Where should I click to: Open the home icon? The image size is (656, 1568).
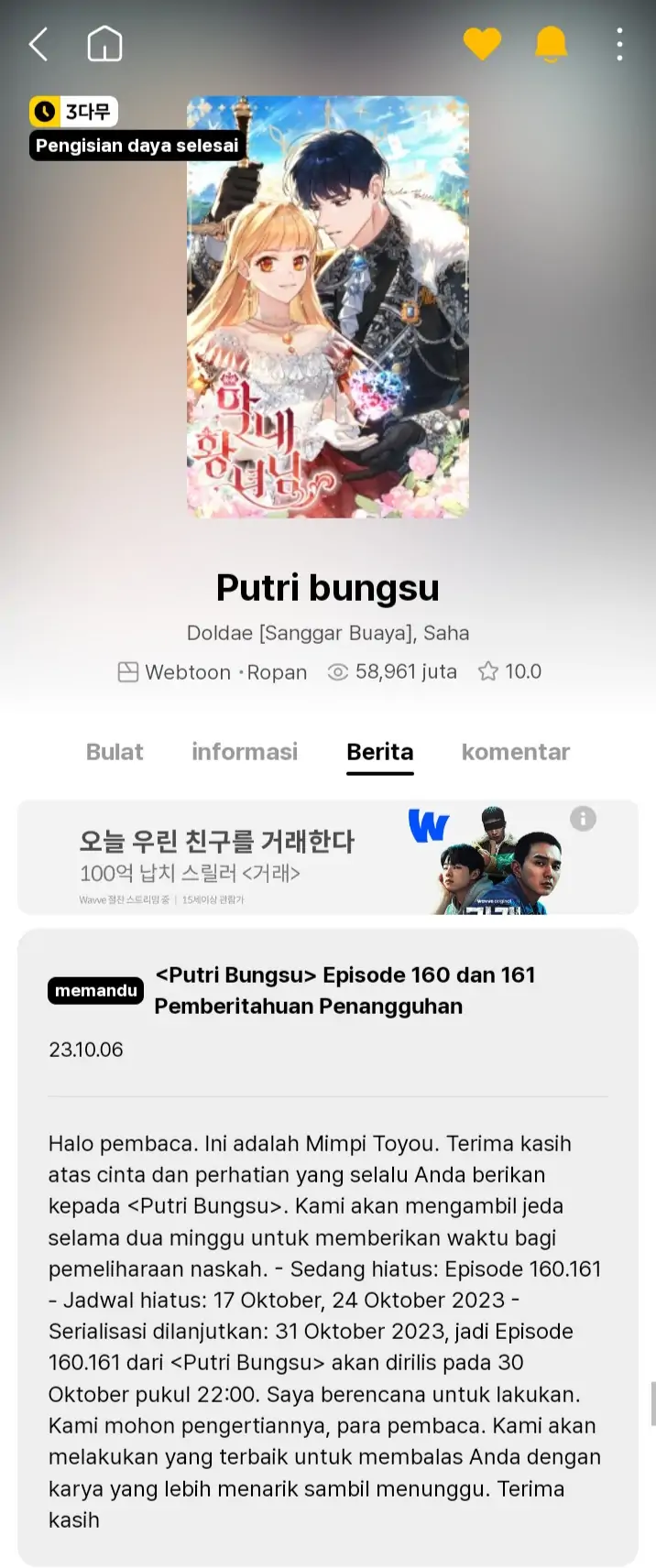104,44
